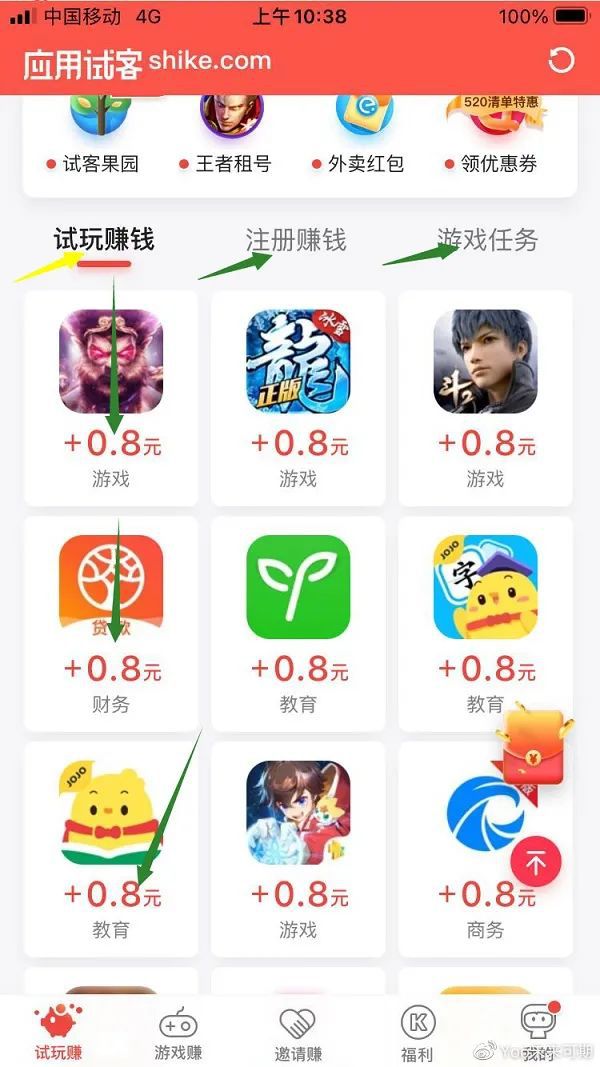Go to 游戏赚 bottom tab
This screenshot has width=600, height=1067.
(179, 1032)
